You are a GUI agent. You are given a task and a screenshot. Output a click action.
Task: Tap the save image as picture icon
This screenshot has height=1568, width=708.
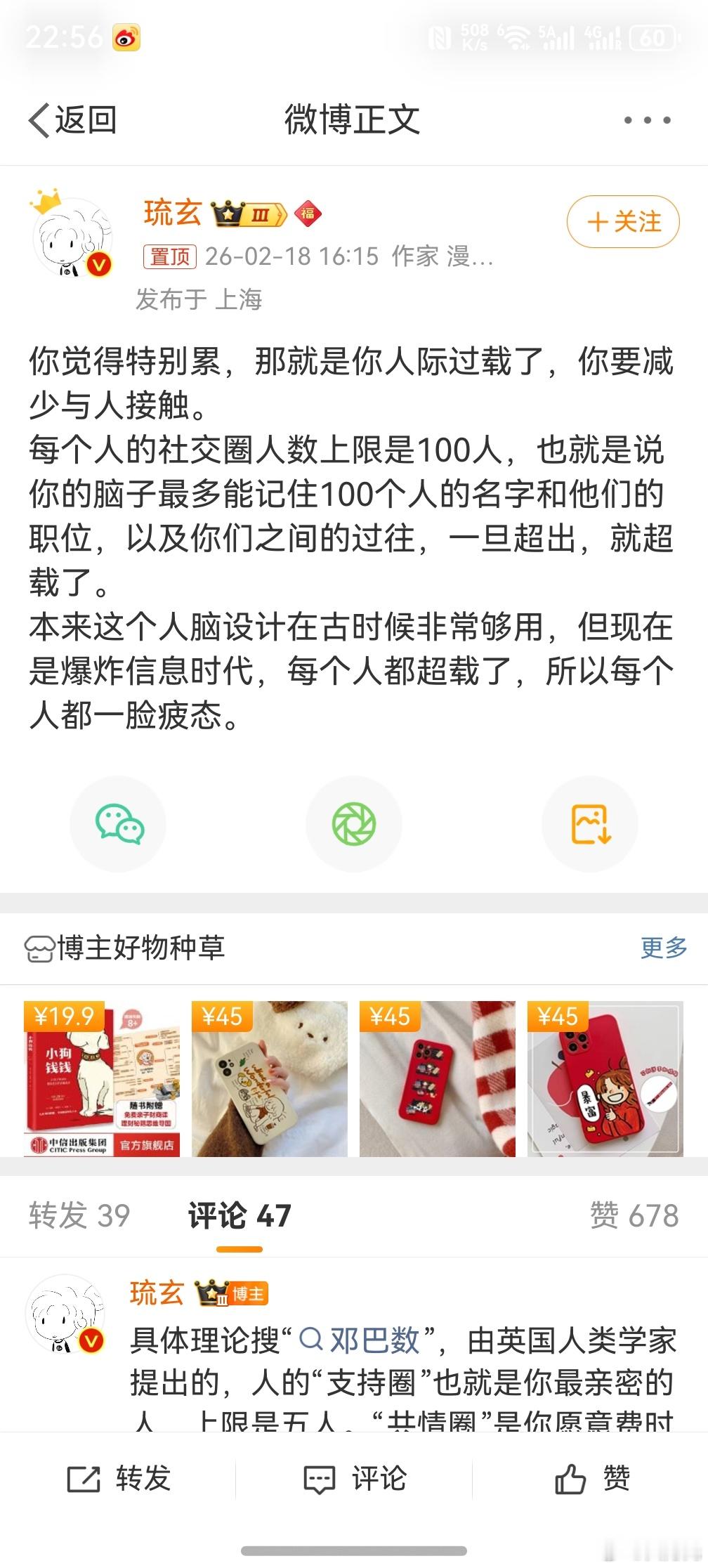coord(590,825)
